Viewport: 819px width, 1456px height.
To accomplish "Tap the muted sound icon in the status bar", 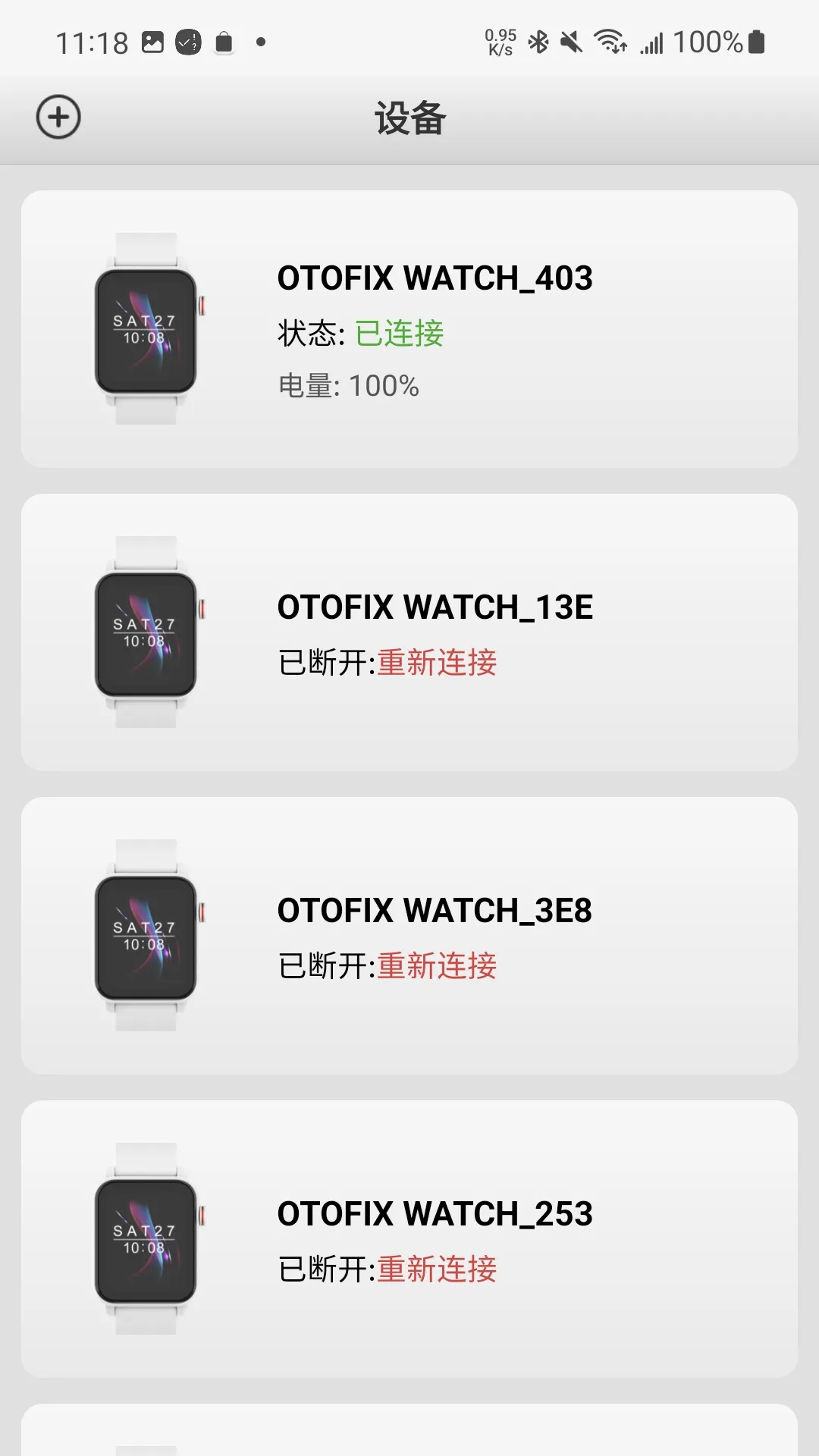I will [573, 42].
